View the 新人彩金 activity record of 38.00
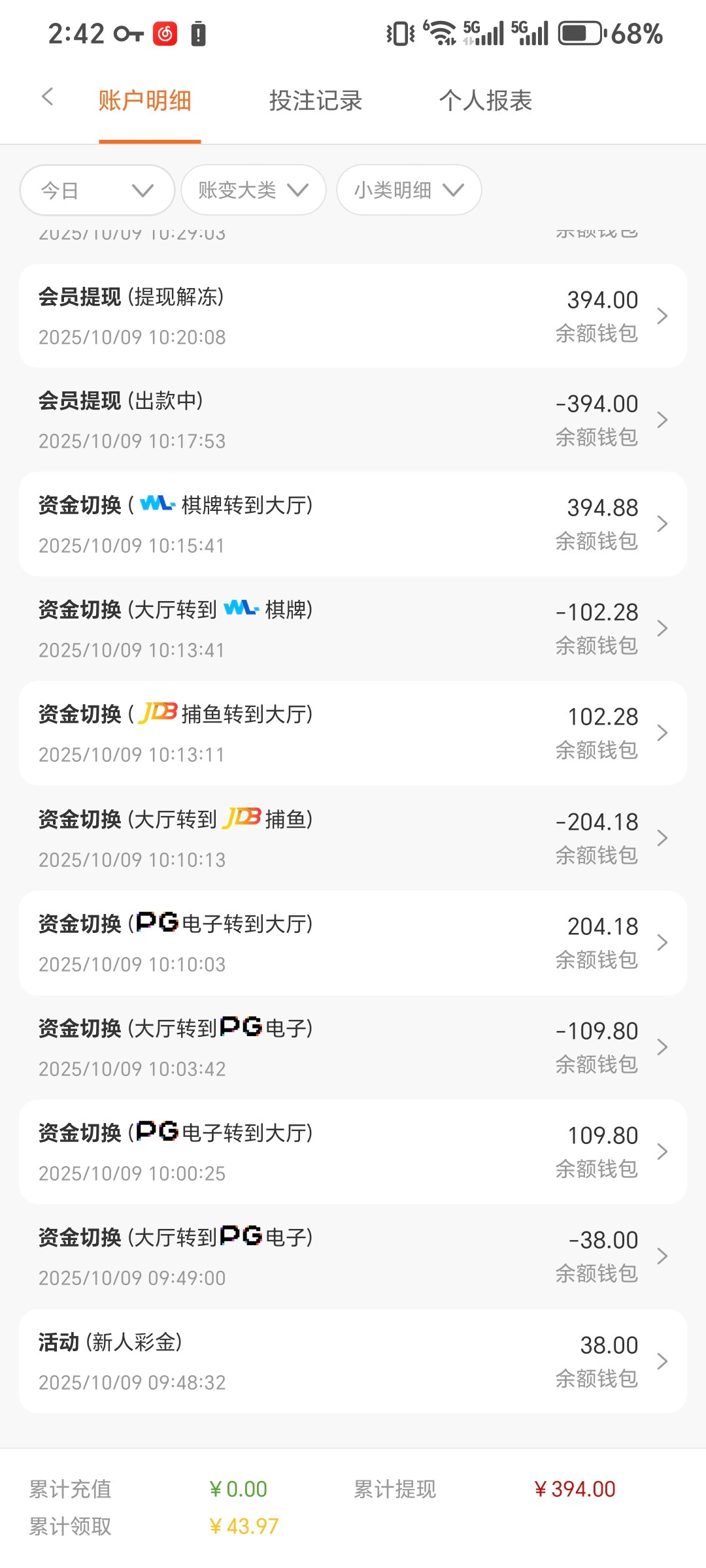The image size is (706, 1568). tap(353, 1362)
